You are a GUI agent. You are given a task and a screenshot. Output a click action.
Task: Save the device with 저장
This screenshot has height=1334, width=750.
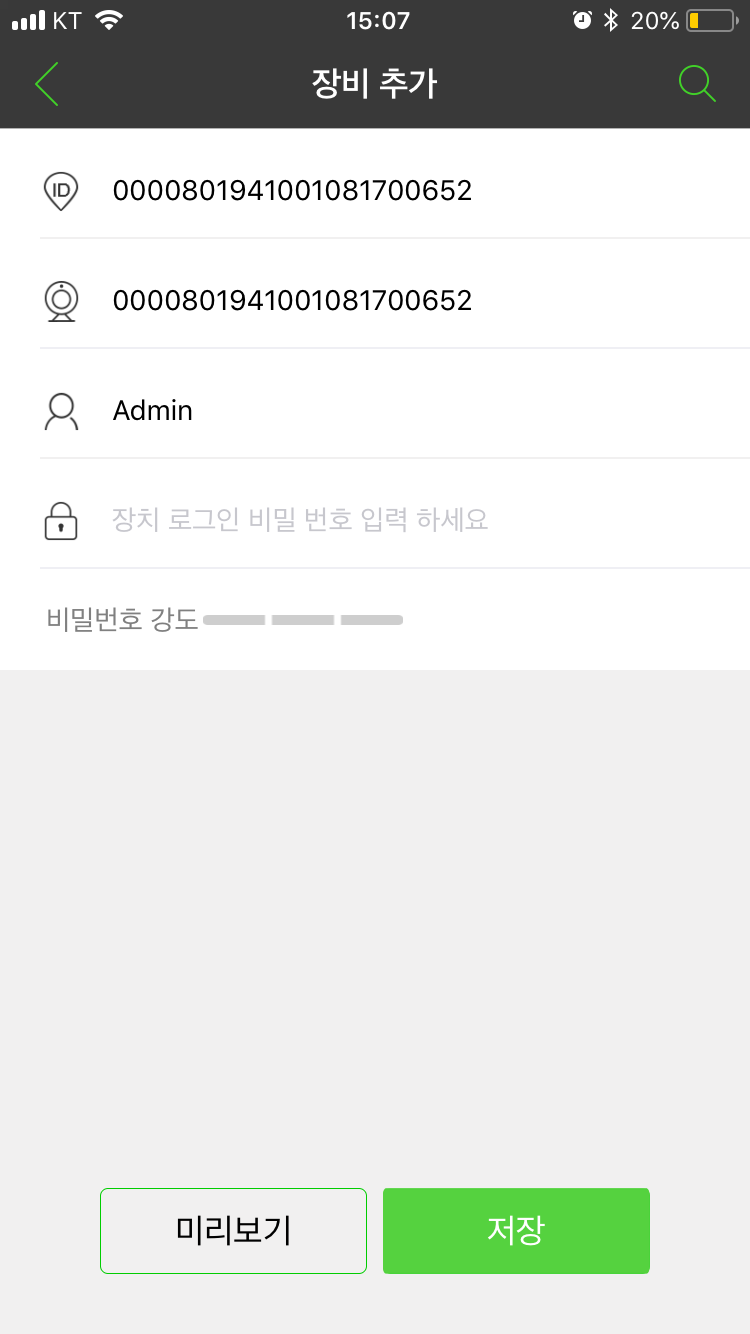516,1231
